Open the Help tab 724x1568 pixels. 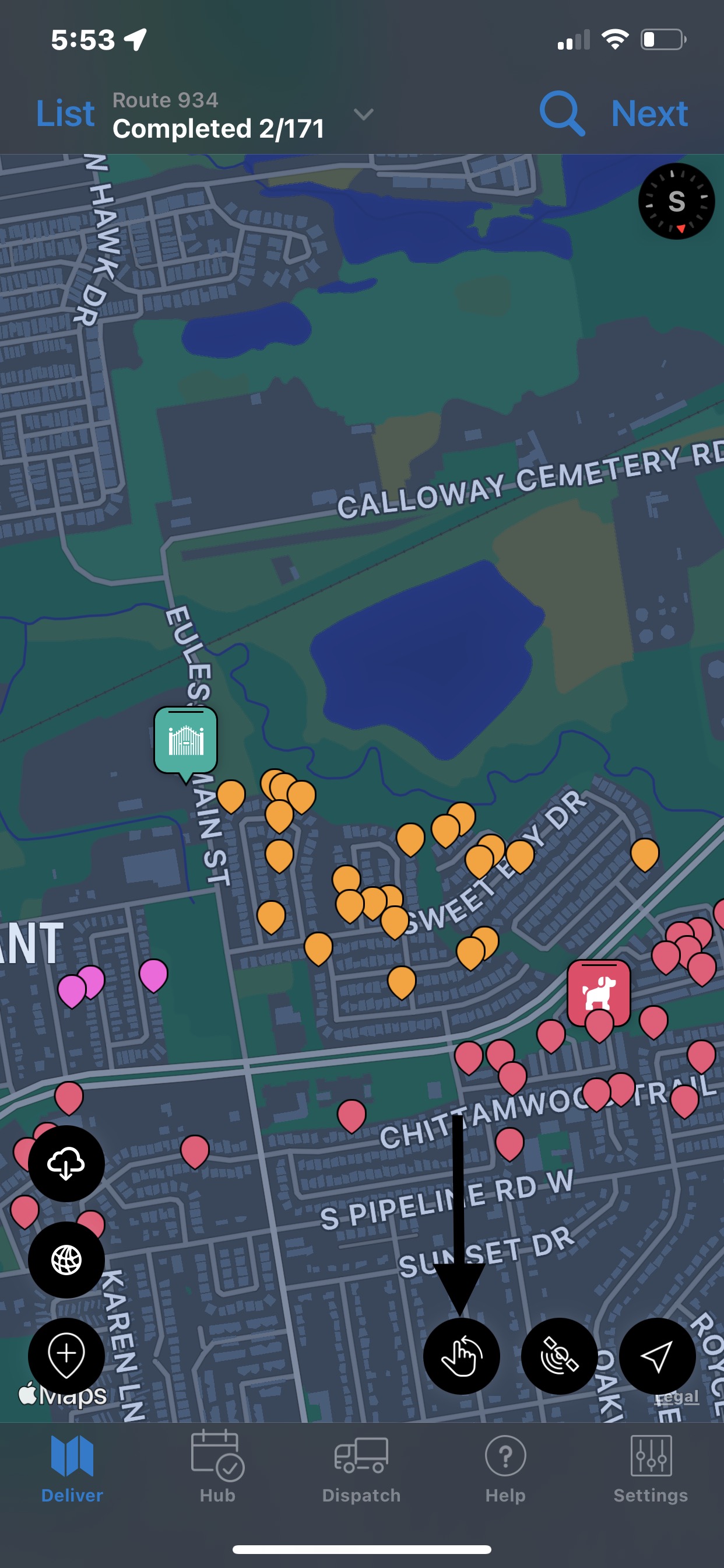pos(505,1467)
